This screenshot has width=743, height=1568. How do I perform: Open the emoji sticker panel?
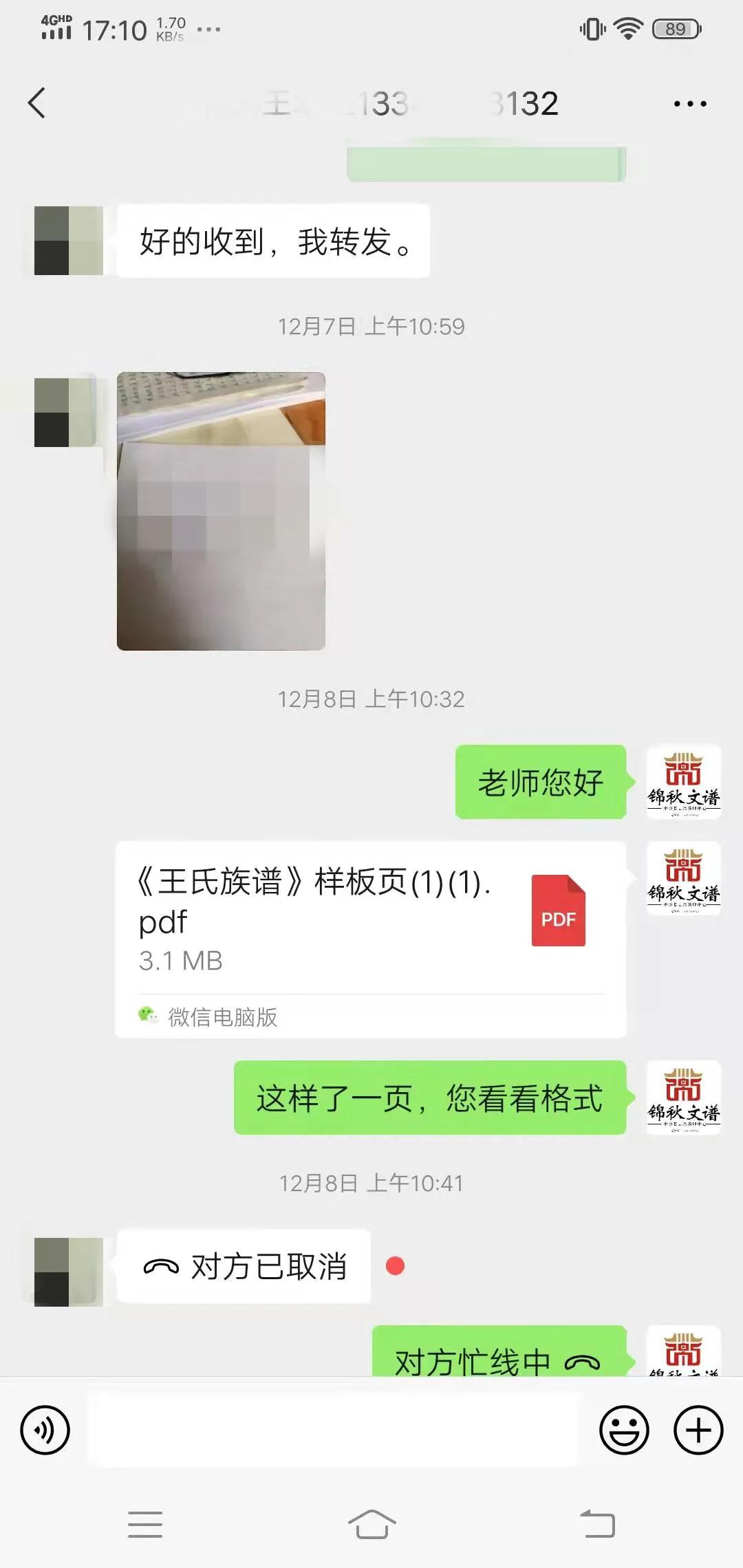coord(624,1430)
